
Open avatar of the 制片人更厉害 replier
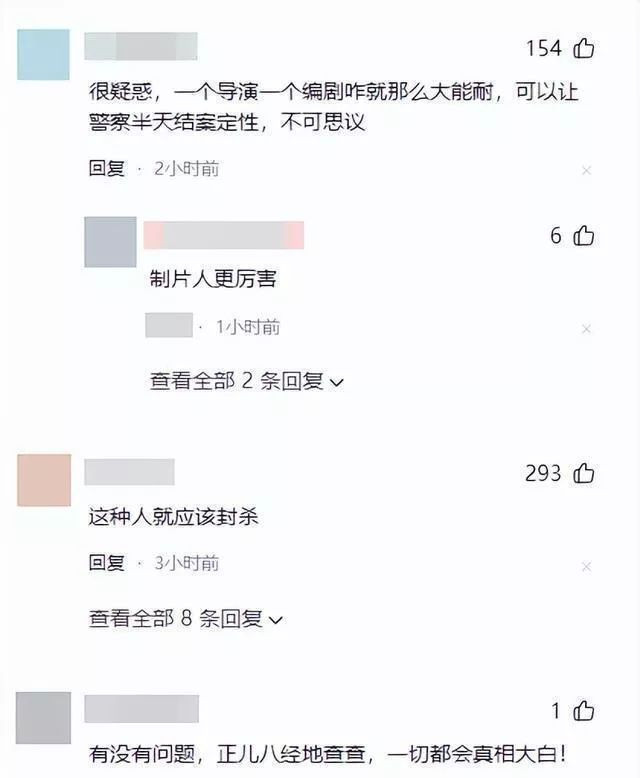(110, 242)
